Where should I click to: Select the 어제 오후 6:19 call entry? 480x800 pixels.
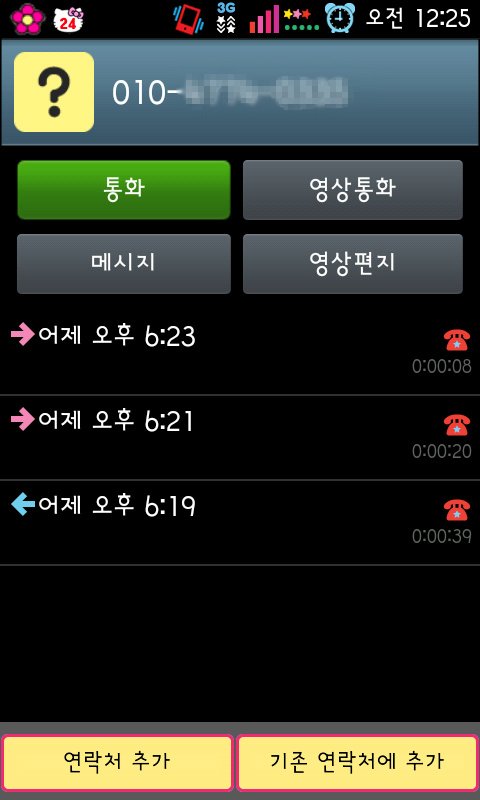coord(240,523)
